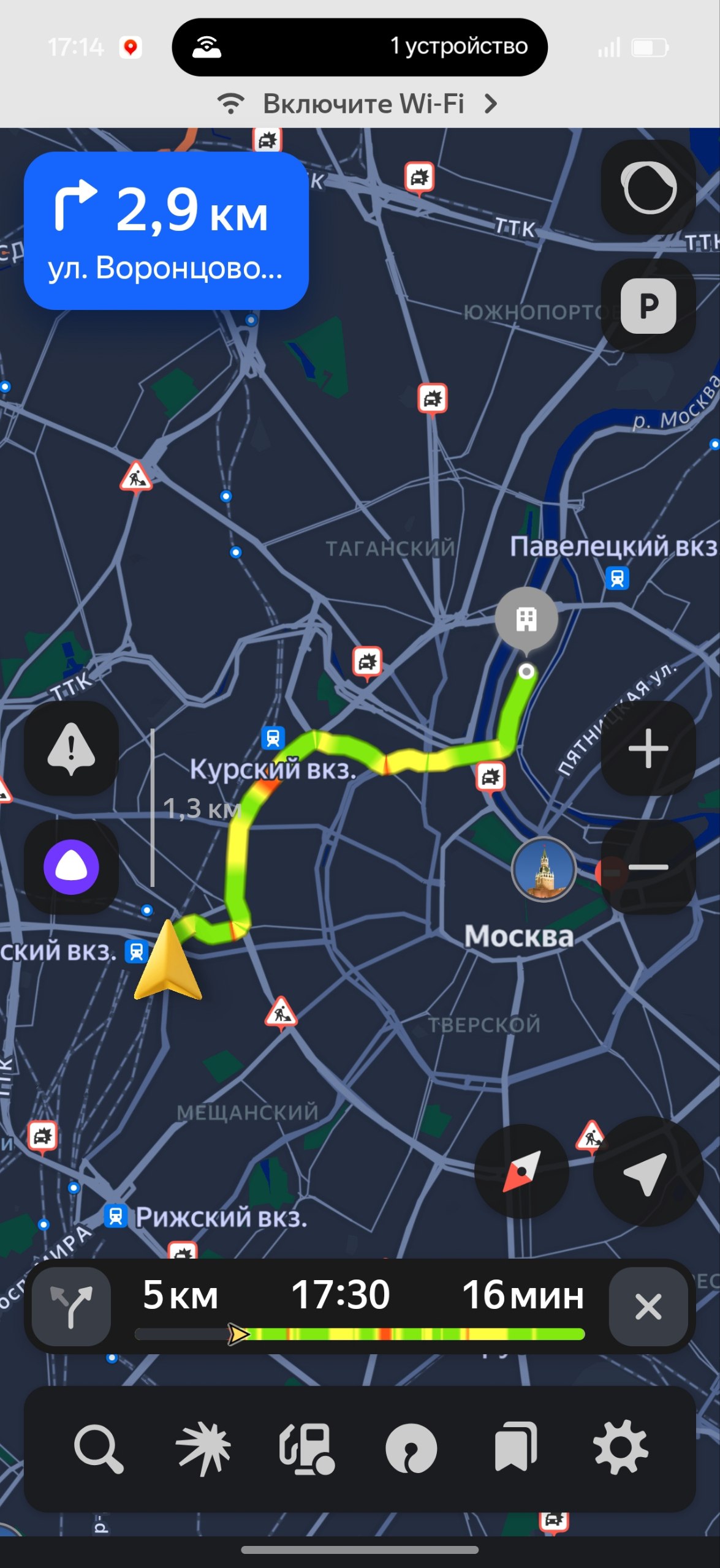Open search in the bottom toolbar

pos(98,1448)
